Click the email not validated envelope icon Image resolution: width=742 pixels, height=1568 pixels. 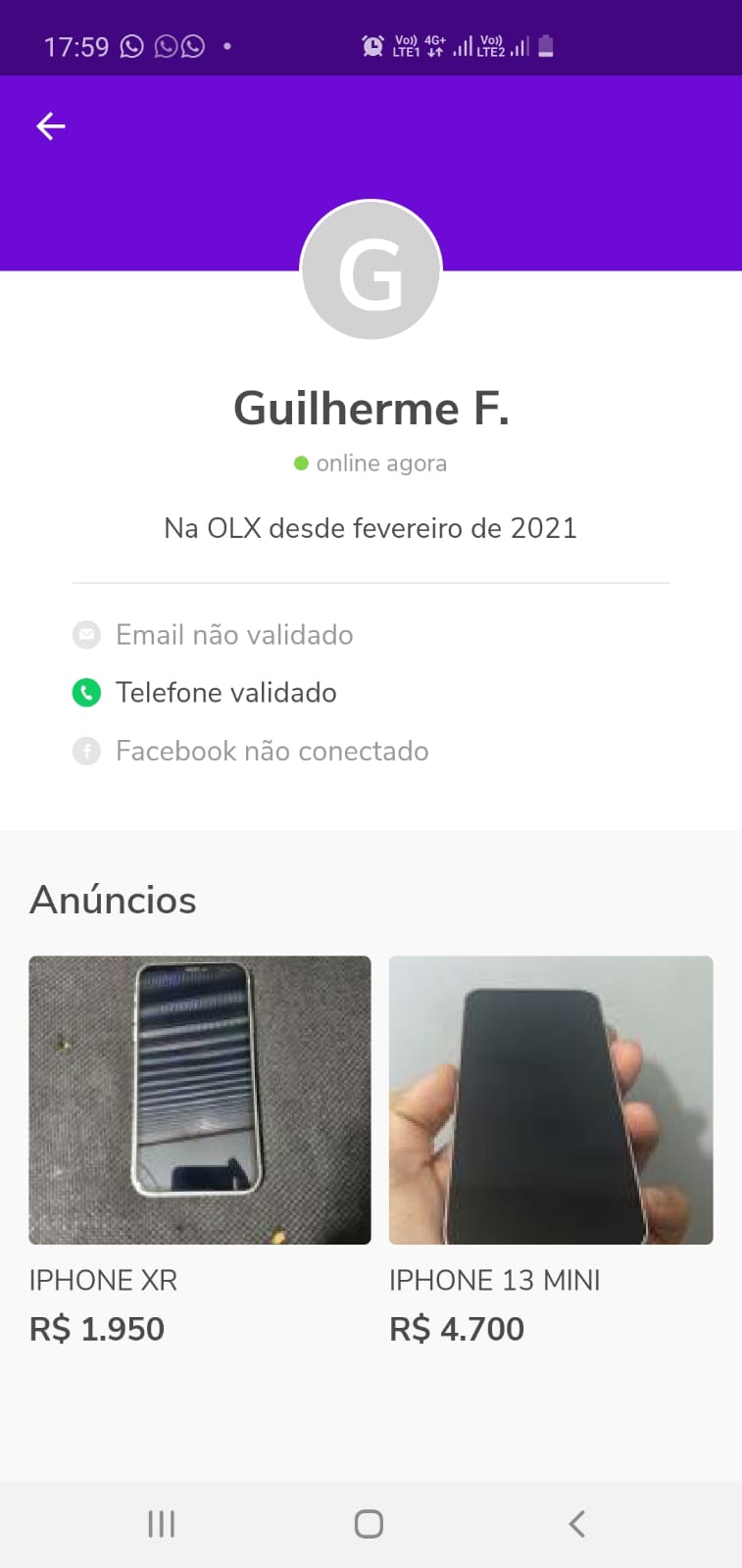[86, 634]
